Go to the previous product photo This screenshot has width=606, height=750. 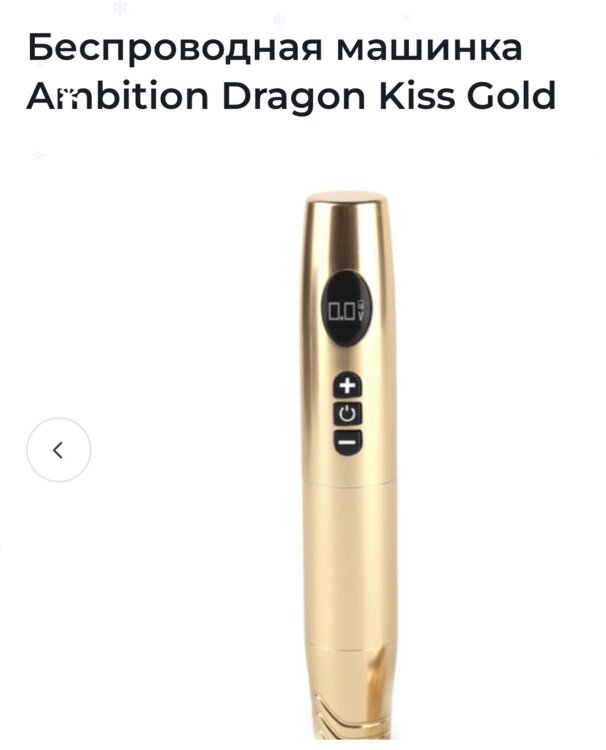(58, 450)
